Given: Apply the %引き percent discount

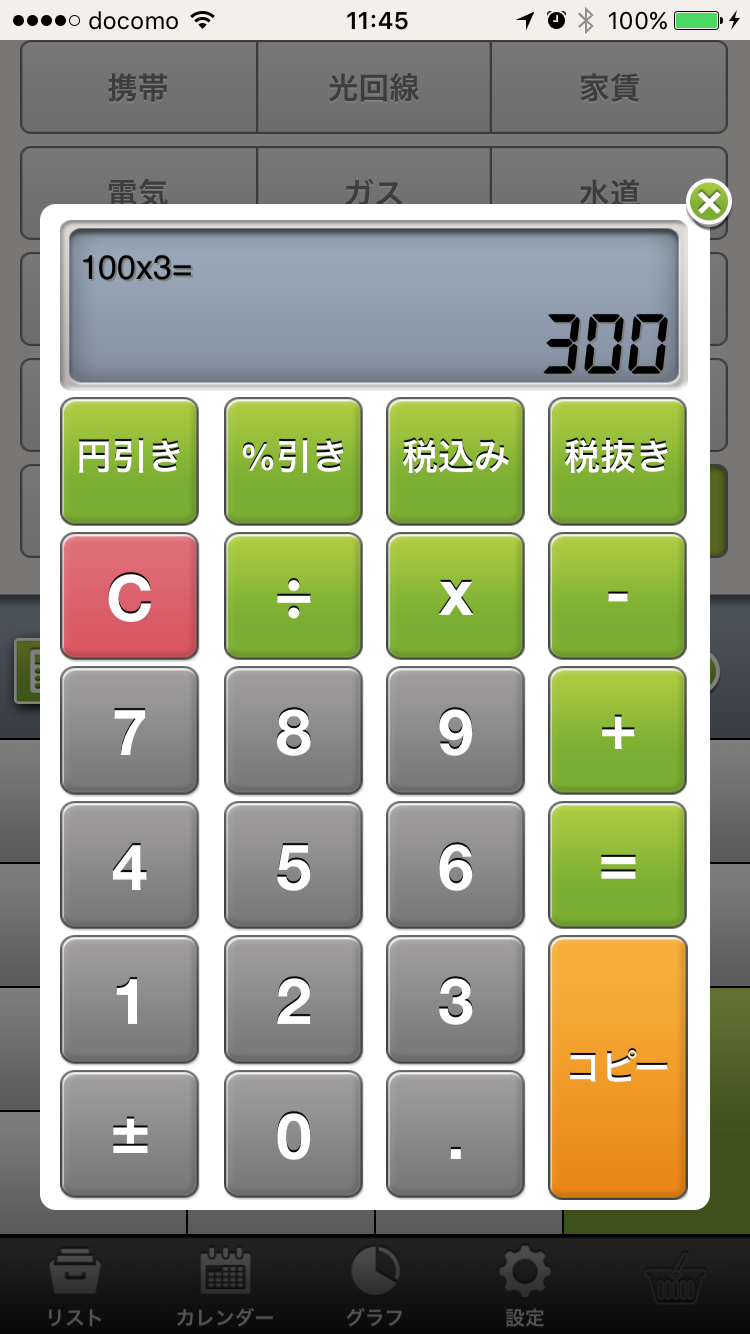Looking at the screenshot, I should (x=293, y=461).
